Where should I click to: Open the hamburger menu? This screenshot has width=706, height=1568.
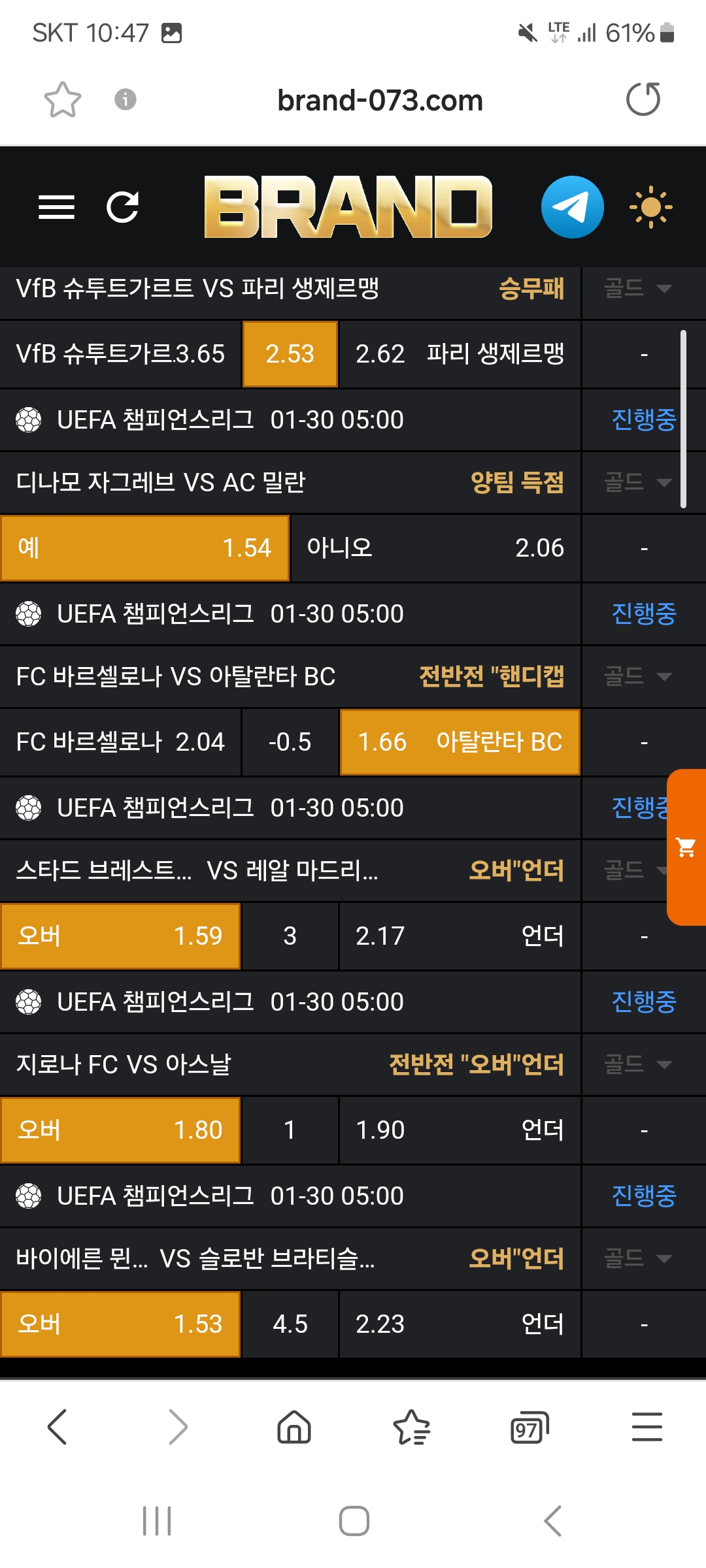click(56, 207)
